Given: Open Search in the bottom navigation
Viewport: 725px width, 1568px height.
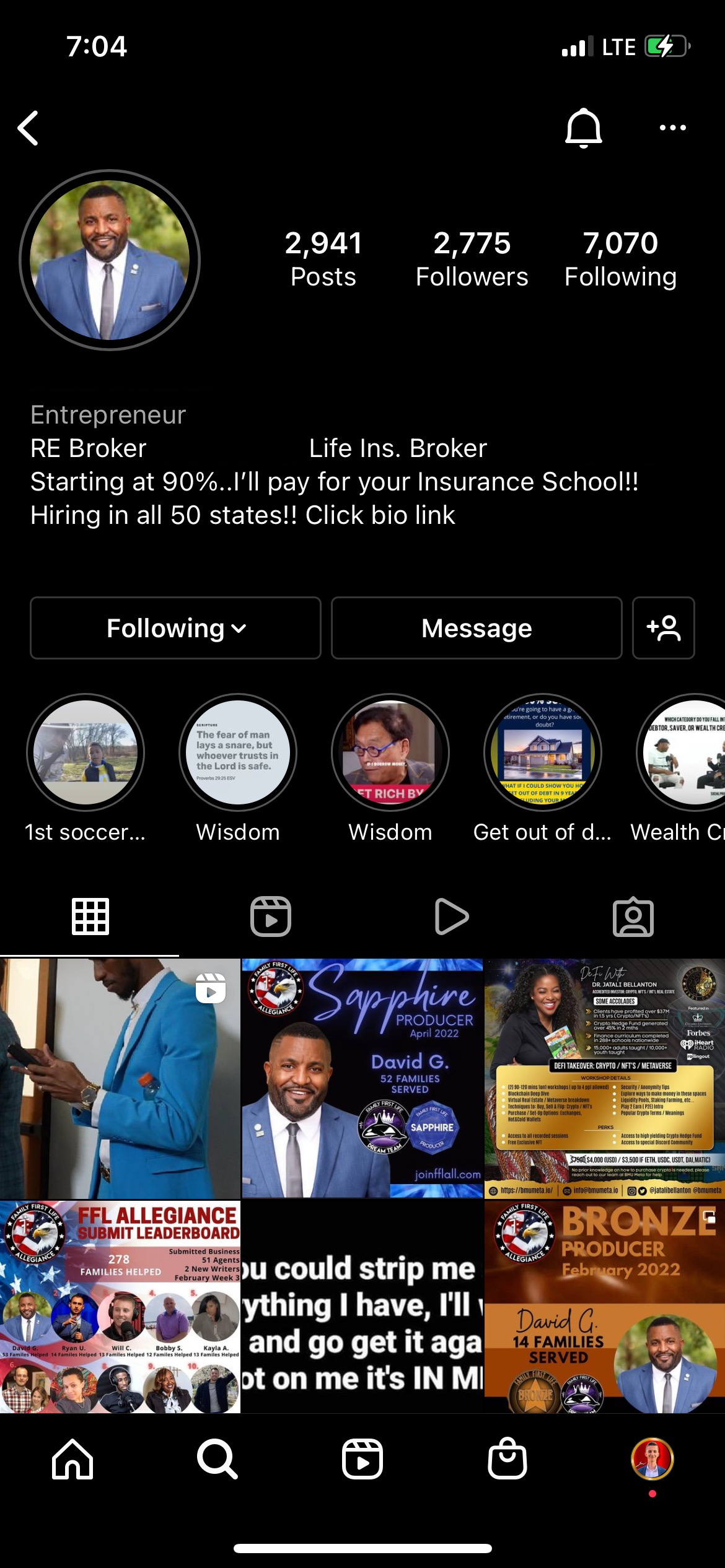Looking at the screenshot, I should (x=217, y=1459).
